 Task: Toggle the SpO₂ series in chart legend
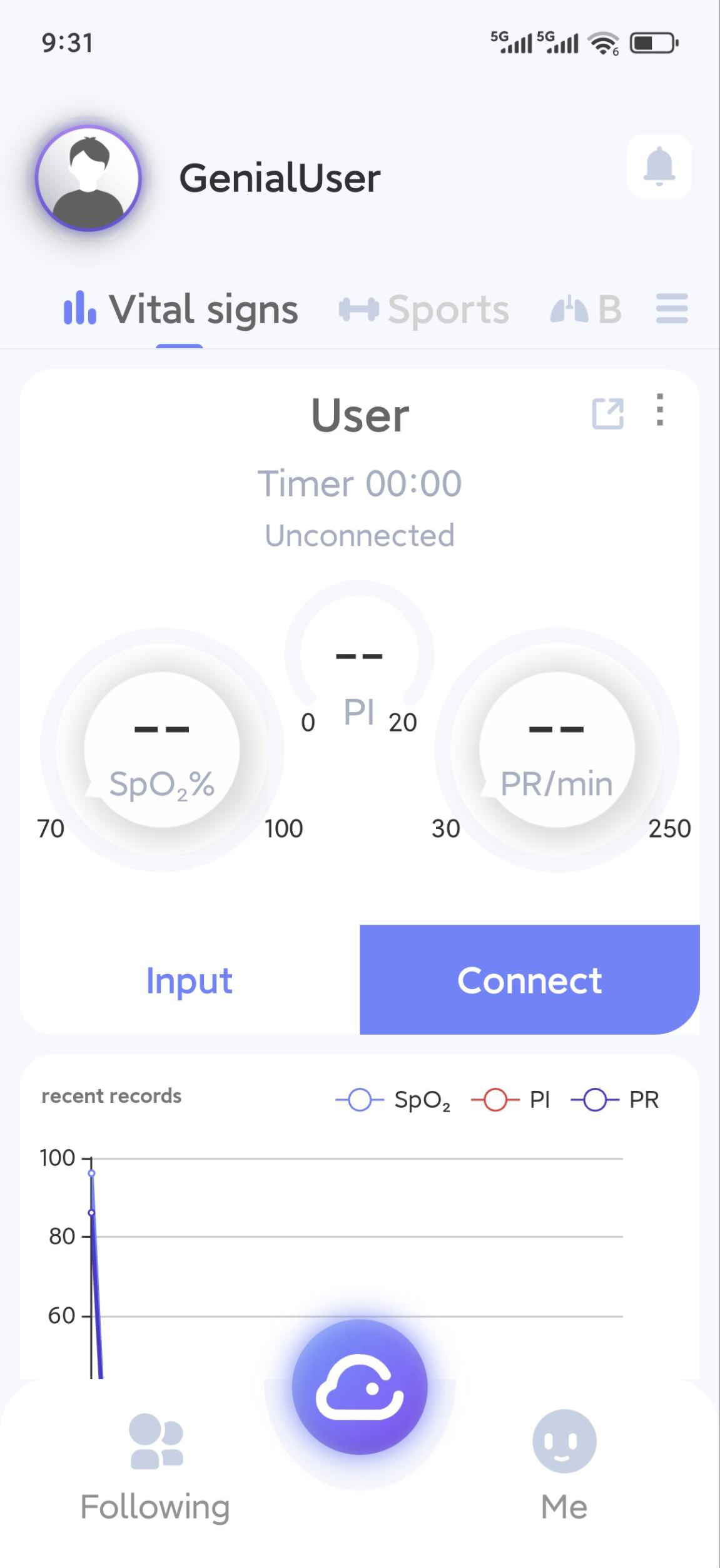pyautogui.click(x=393, y=1100)
